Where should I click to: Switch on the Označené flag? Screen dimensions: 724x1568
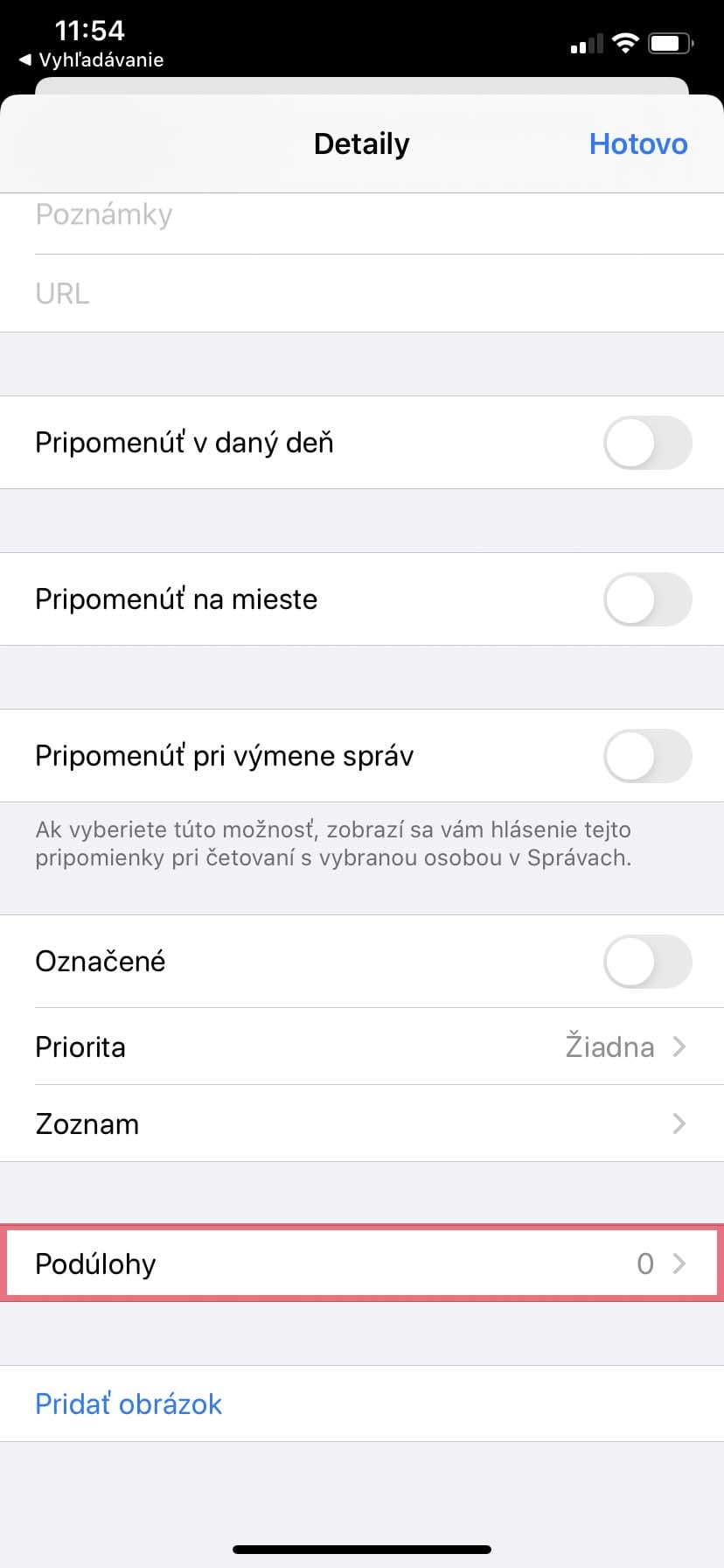point(647,962)
